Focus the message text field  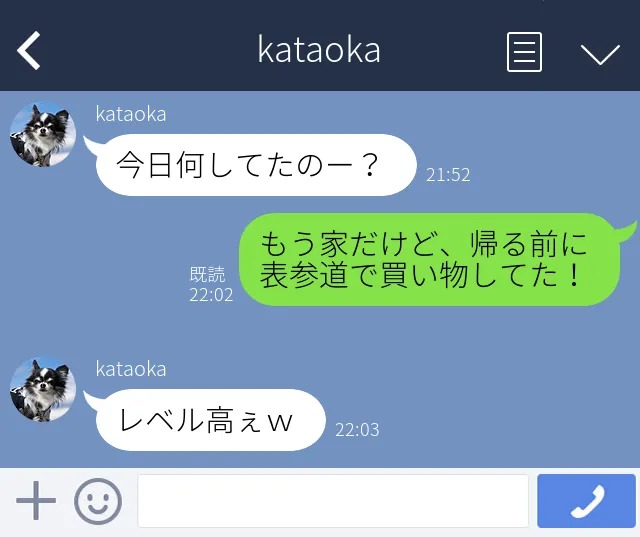332,501
